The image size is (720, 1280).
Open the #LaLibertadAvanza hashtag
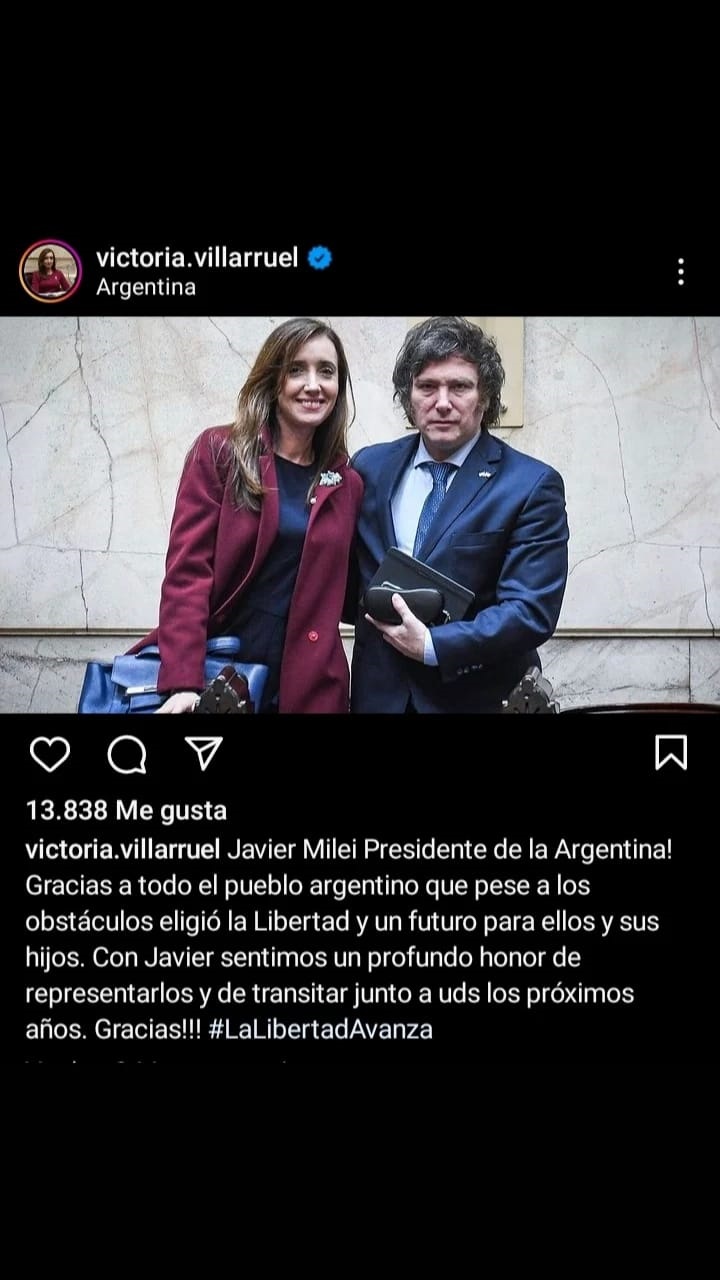click(320, 1030)
